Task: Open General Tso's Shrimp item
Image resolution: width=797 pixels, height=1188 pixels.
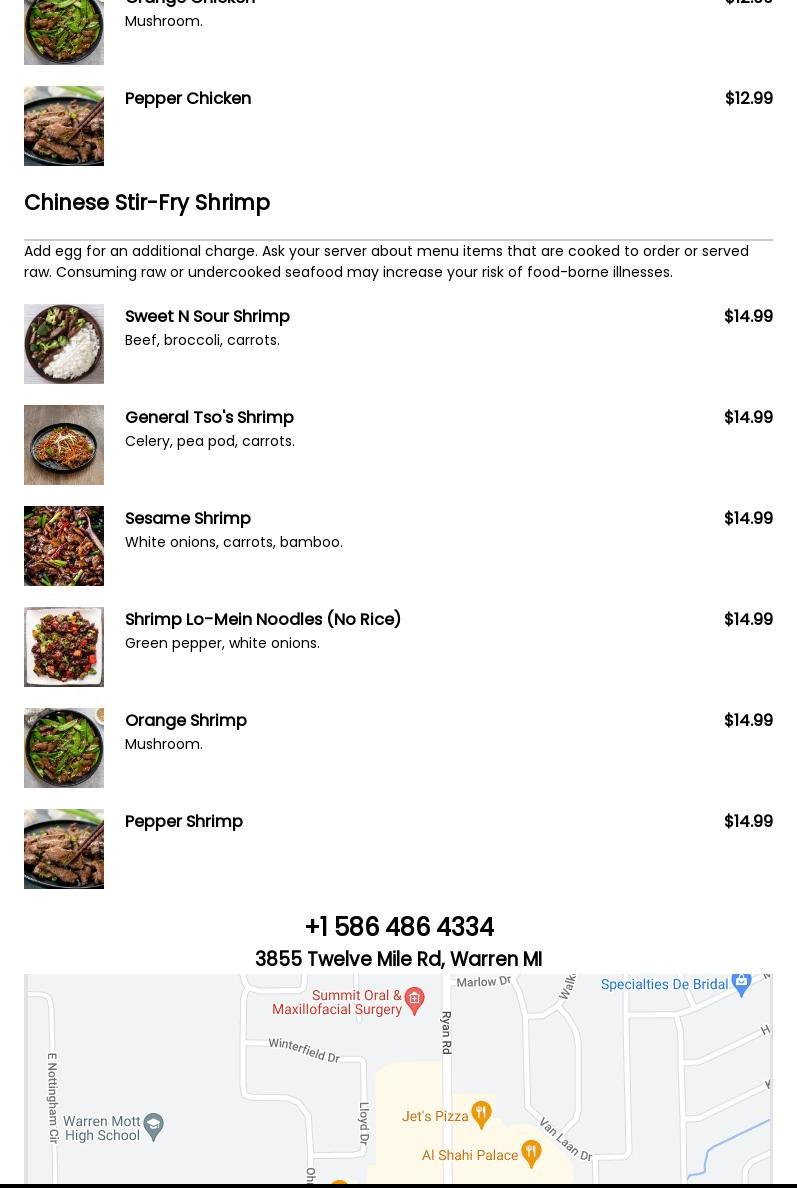Action: [209, 417]
